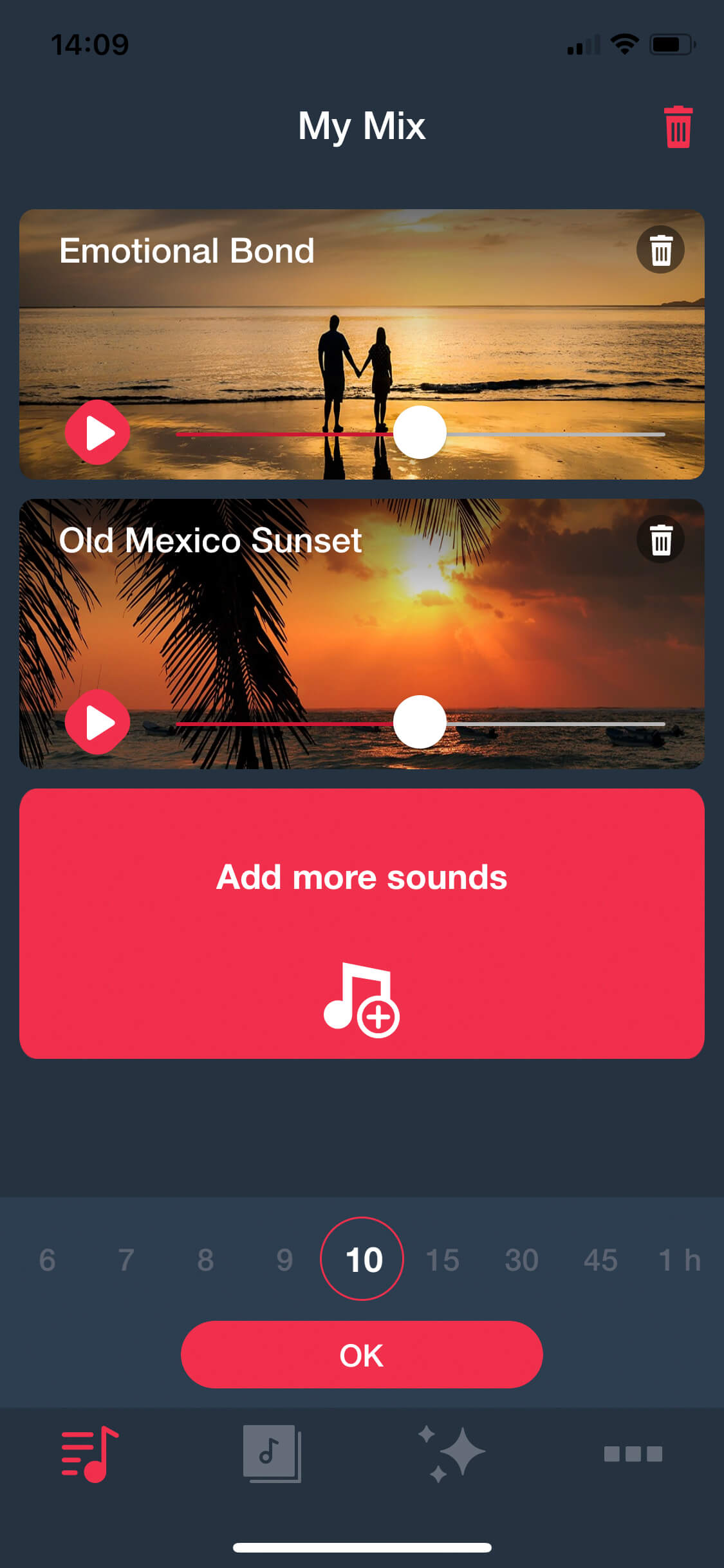The width and height of the screenshot is (724, 1568).
Task: Tap Add more sounds
Action: pos(362,924)
